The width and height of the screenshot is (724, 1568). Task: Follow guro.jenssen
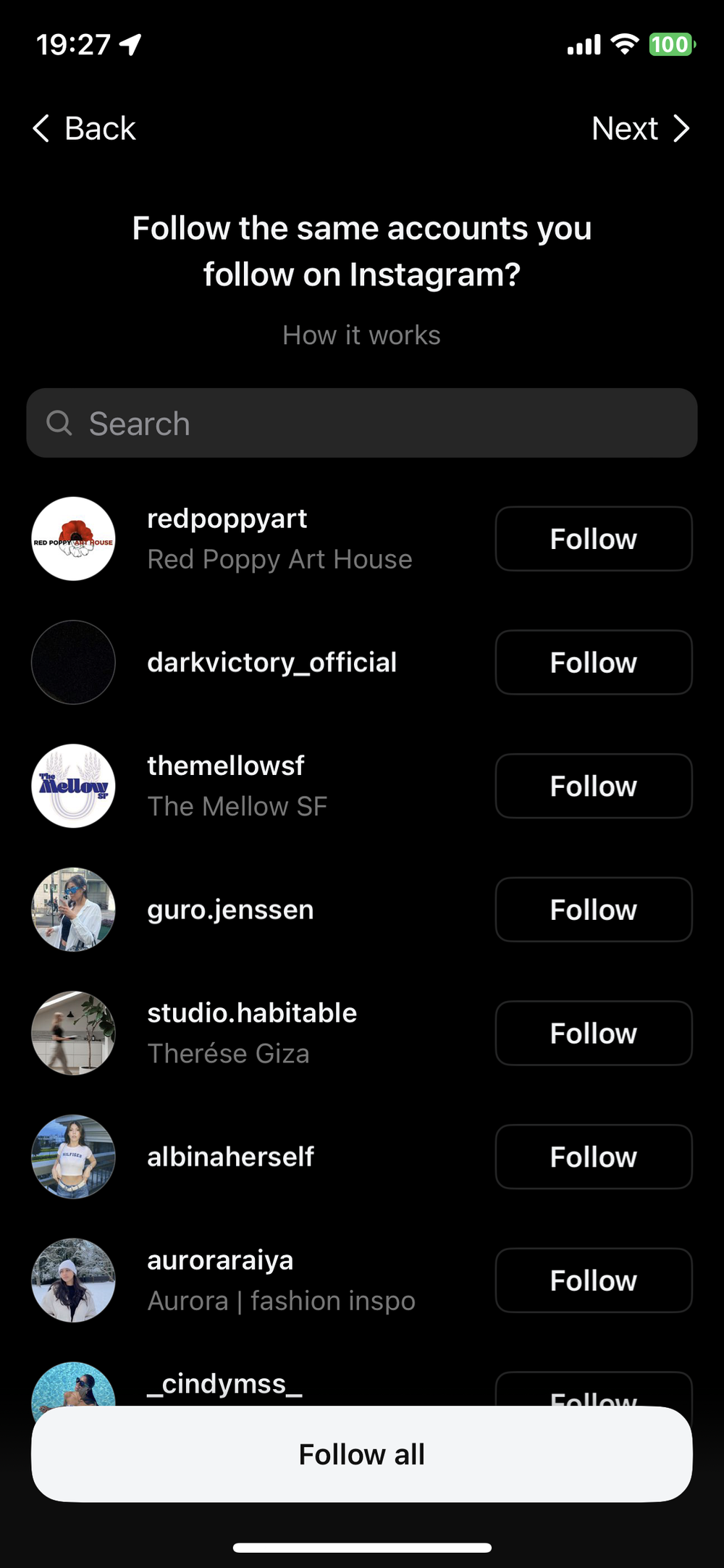tap(593, 910)
